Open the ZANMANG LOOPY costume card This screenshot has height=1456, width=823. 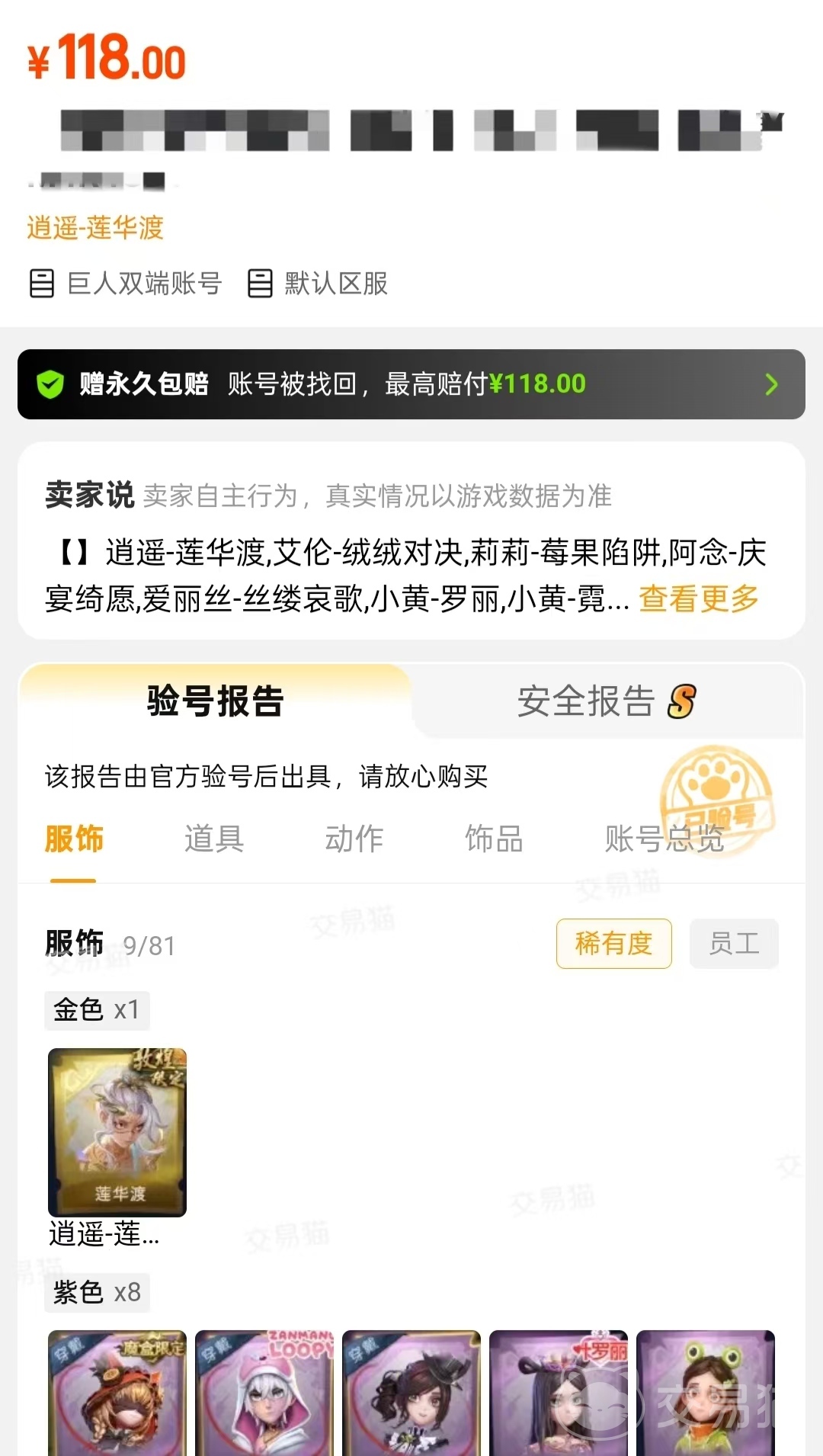click(264, 1393)
